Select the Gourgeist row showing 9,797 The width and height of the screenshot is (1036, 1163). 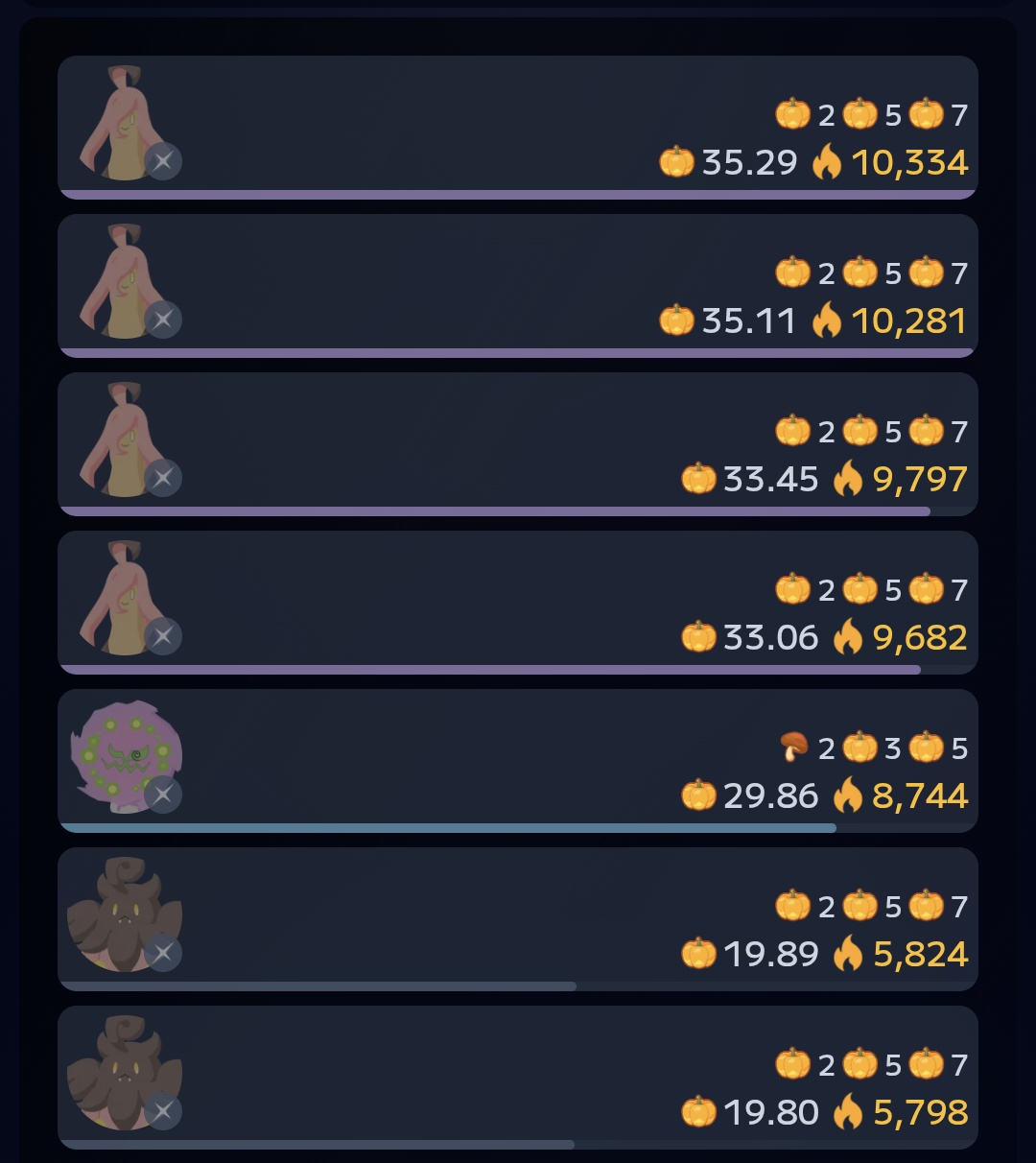[x=518, y=441]
